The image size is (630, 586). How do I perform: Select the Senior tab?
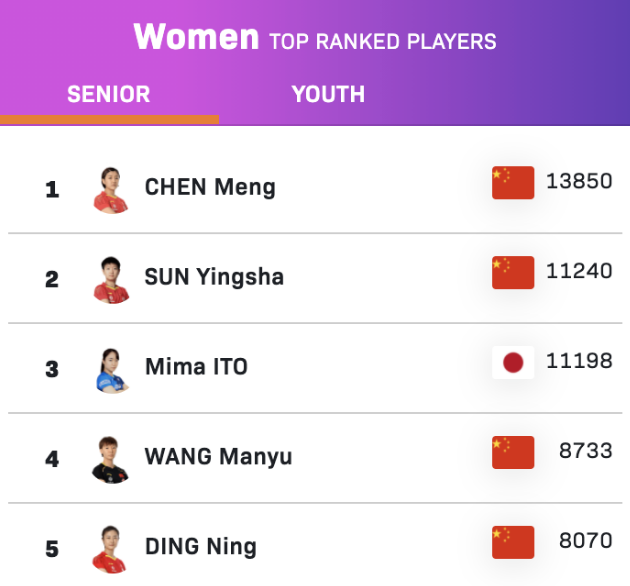tap(108, 95)
